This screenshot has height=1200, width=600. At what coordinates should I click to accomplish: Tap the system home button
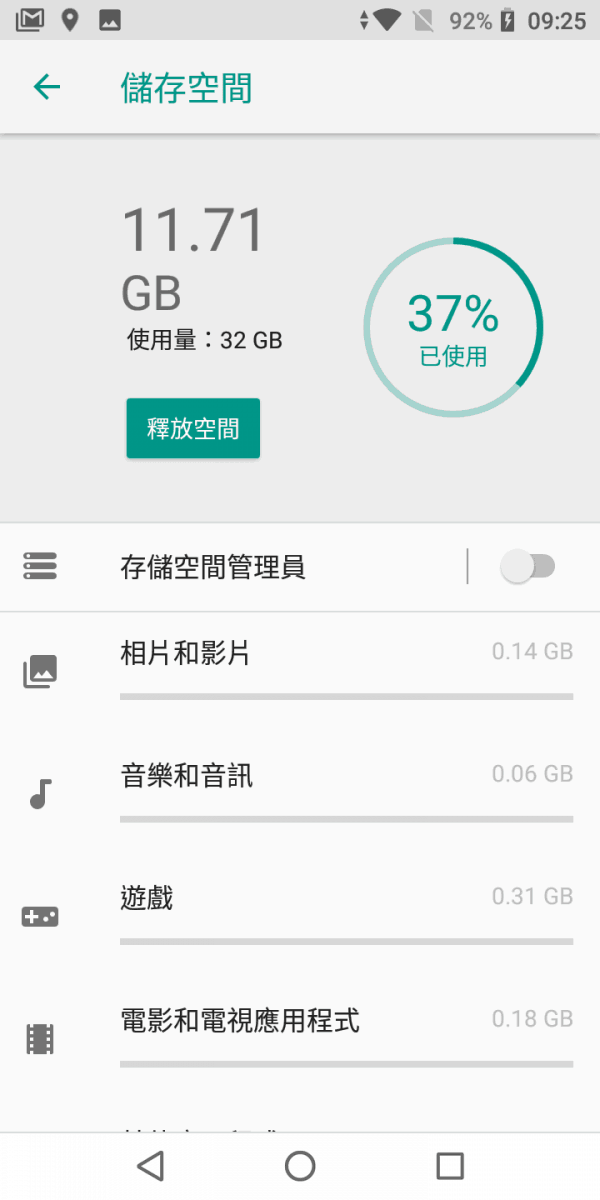coord(300,1166)
